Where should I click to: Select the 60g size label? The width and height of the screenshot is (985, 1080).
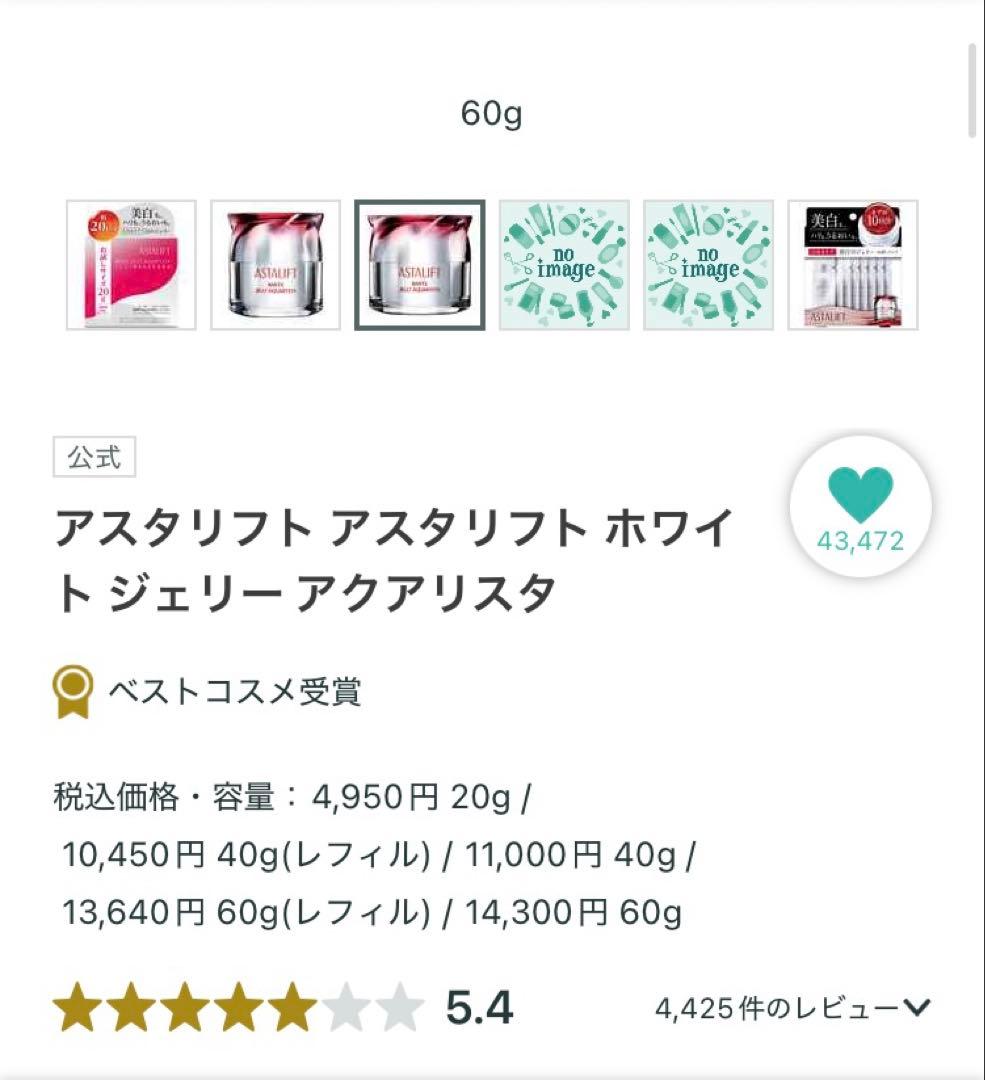(492, 113)
